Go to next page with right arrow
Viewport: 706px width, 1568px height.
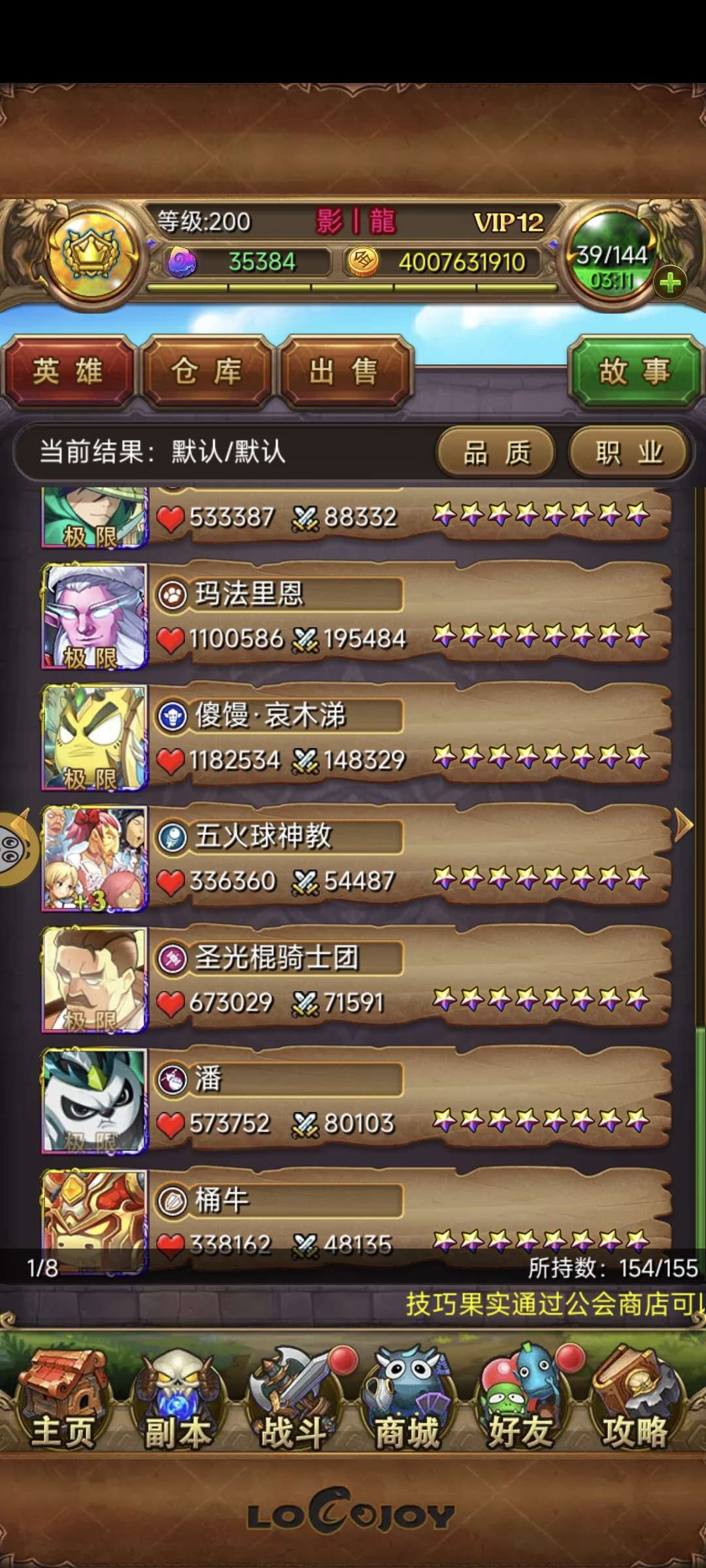point(683,826)
